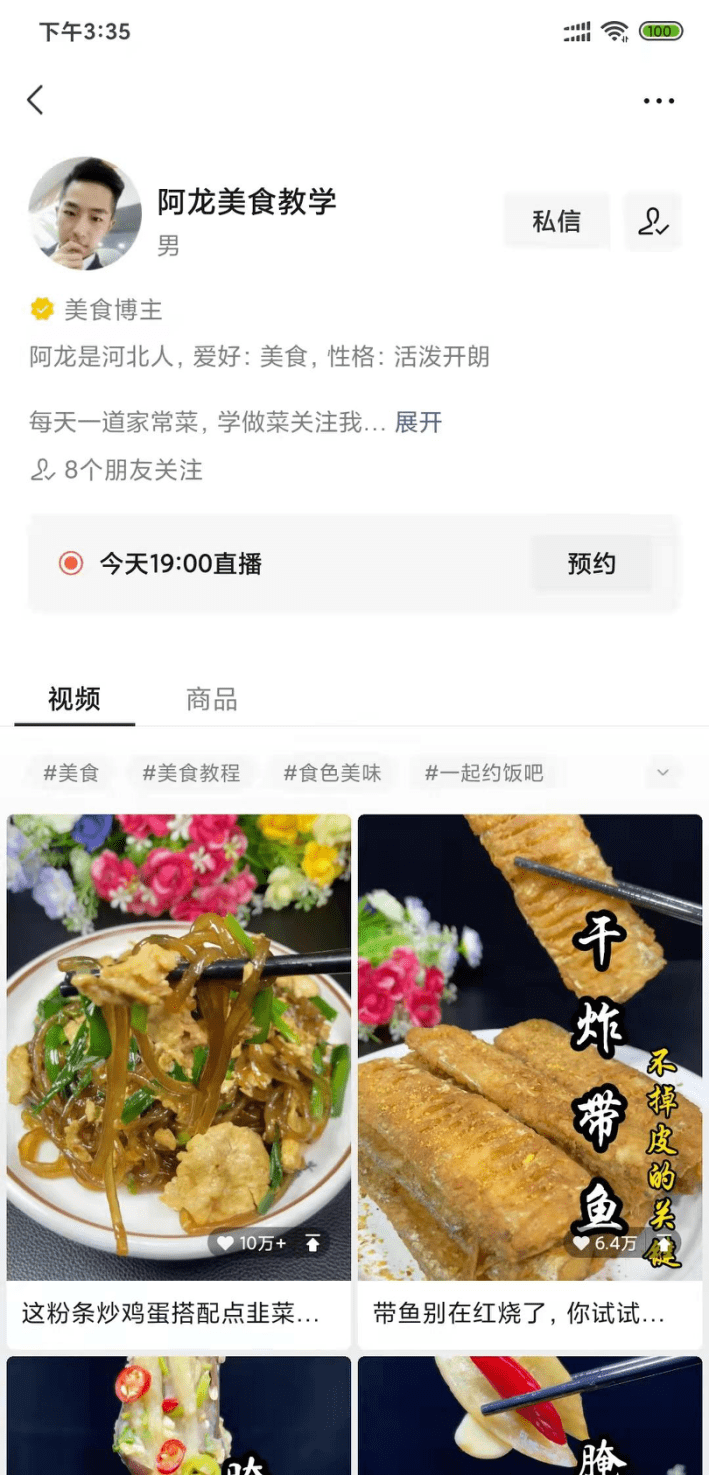709x1475 pixels.
Task: Select the #食色美味 tag chip
Action: pos(332,773)
